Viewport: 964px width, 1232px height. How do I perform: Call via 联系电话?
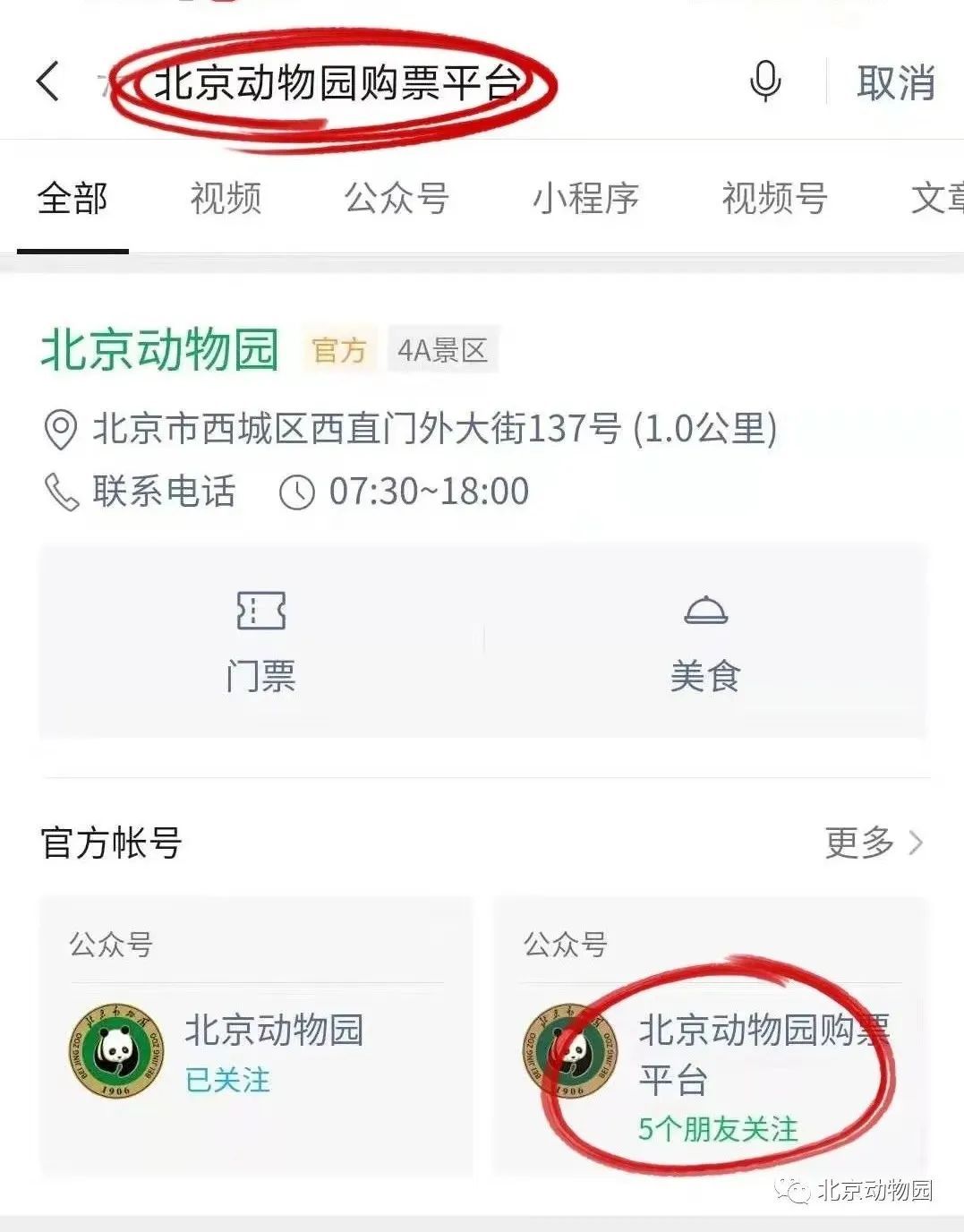tap(141, 492)
